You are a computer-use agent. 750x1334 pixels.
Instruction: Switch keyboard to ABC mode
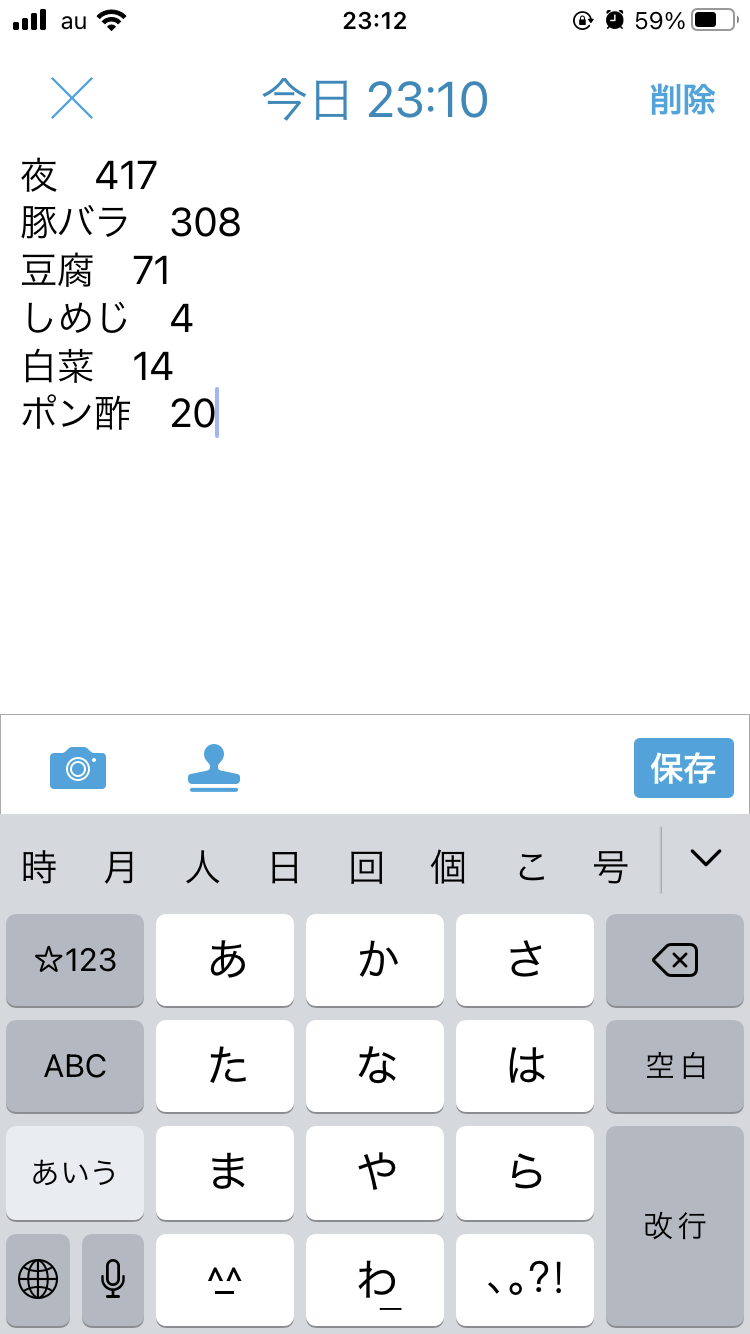pyautogui.click(x=75, y=1066)
